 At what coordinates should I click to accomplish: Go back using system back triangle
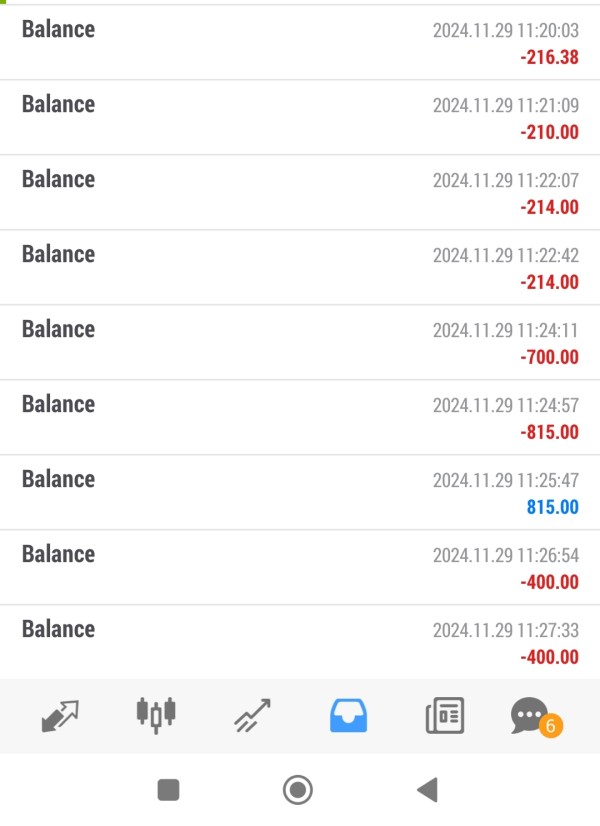[427, 790]
